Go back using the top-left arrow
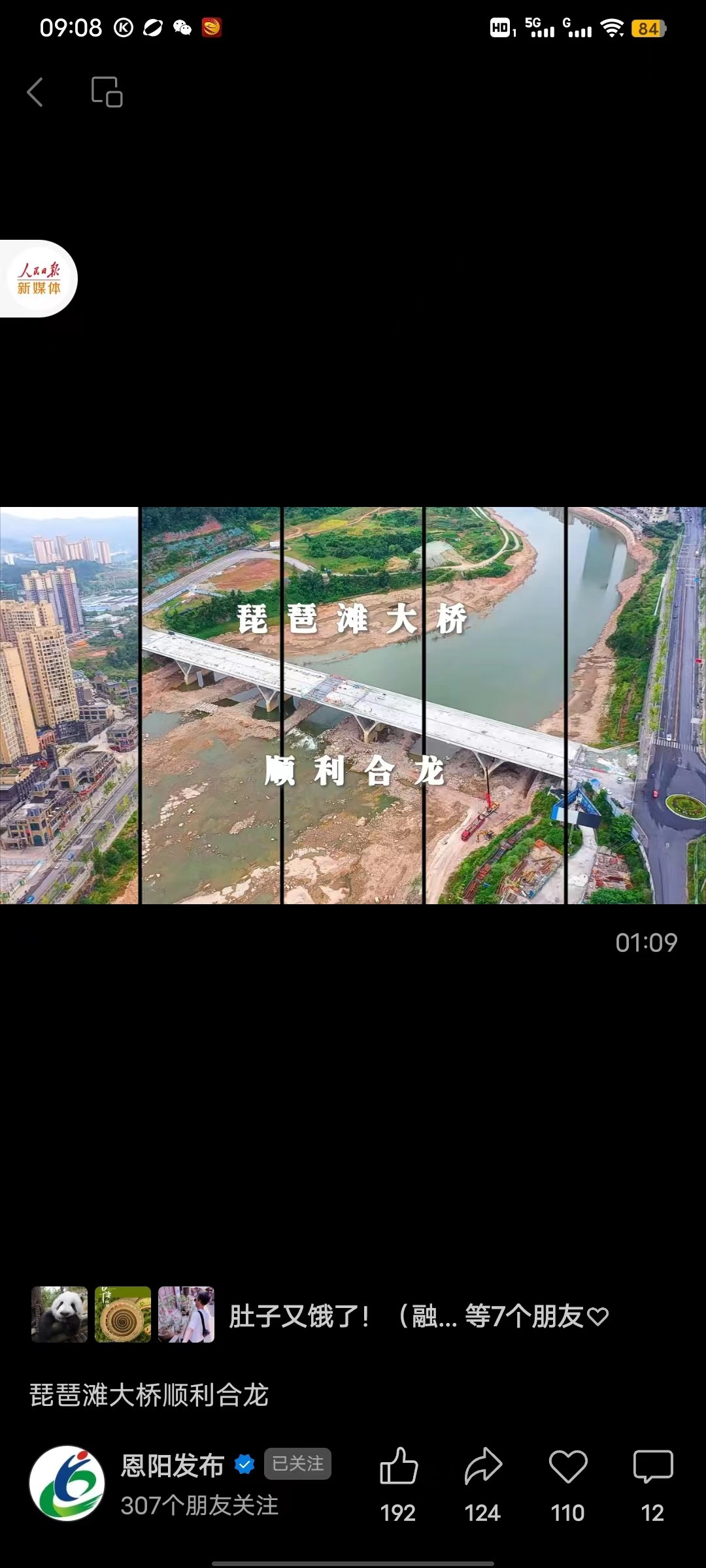The image size is (706, 1568). pos(35,92)
